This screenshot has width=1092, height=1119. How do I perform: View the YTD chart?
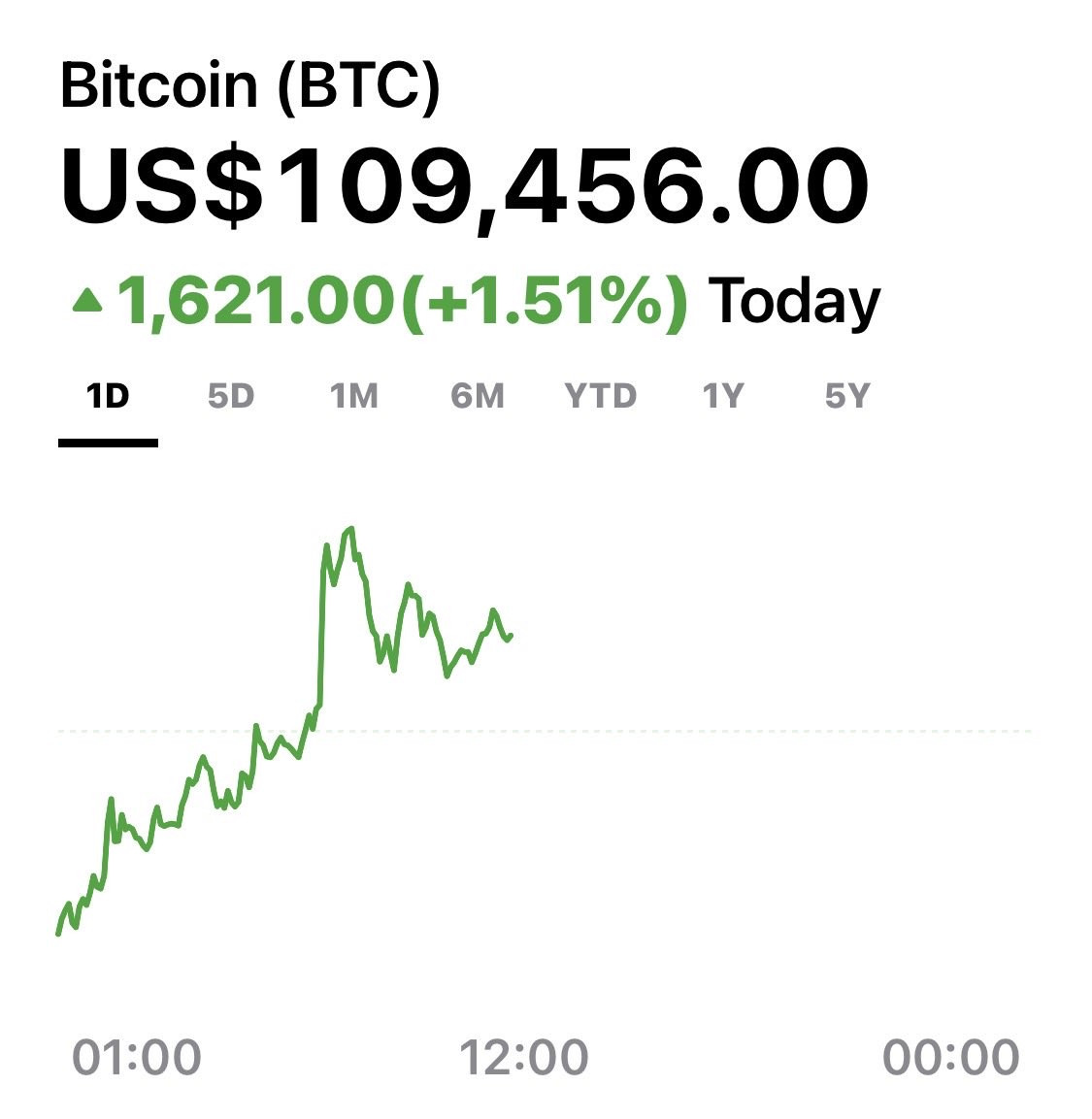(x=601, y=396)
